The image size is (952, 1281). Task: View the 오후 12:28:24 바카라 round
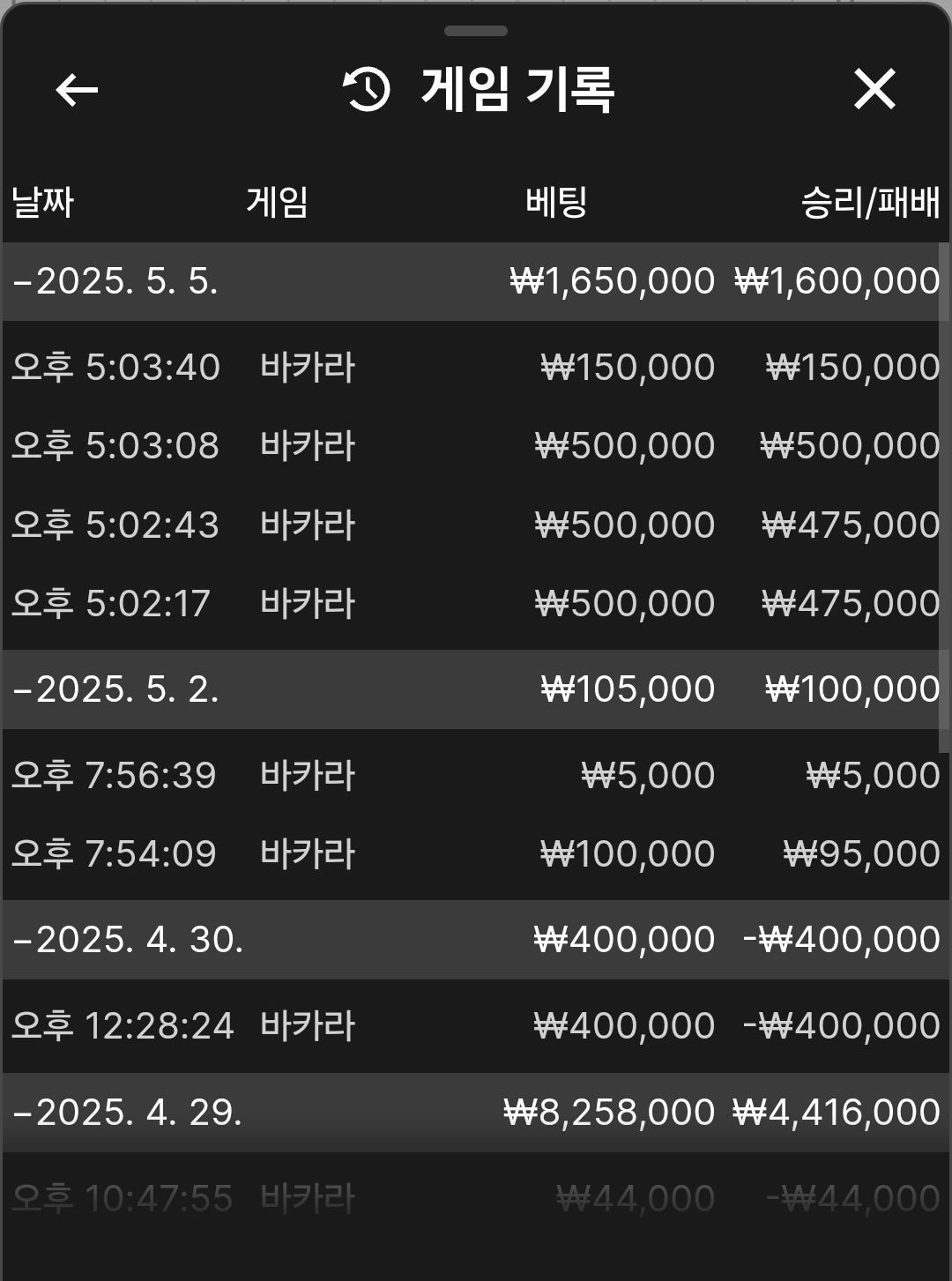[x=476, y=1026]
